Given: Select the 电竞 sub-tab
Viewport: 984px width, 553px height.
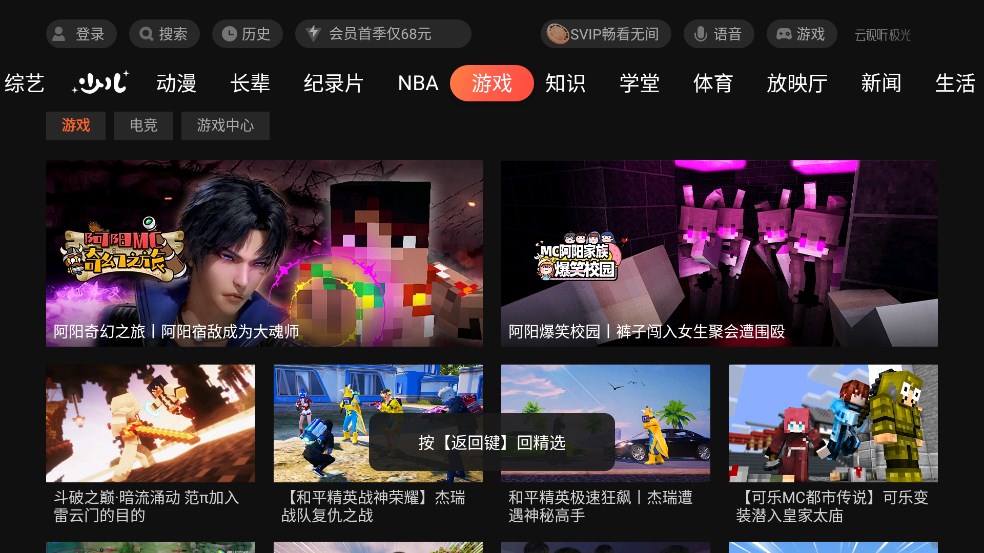Looking at the screenshot, I should pos(134,126).
